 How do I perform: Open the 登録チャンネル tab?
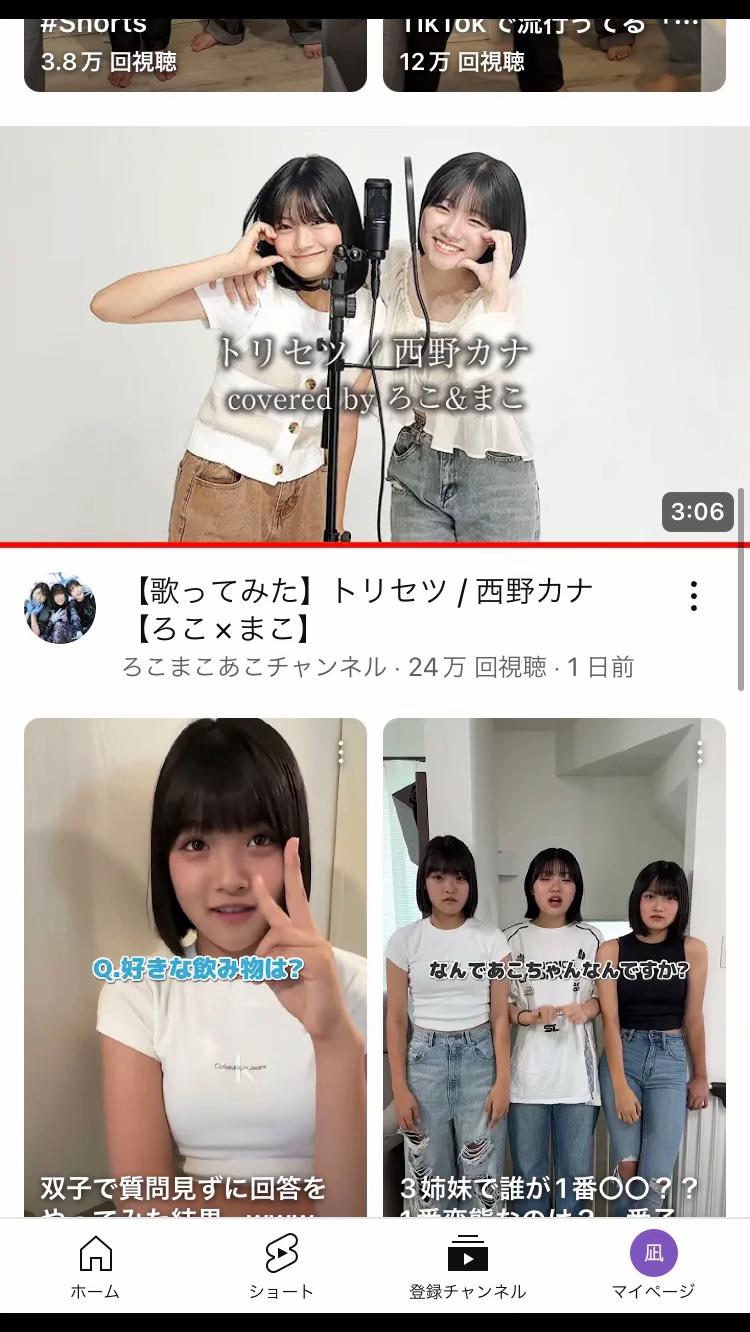[x=467, y=1266]
